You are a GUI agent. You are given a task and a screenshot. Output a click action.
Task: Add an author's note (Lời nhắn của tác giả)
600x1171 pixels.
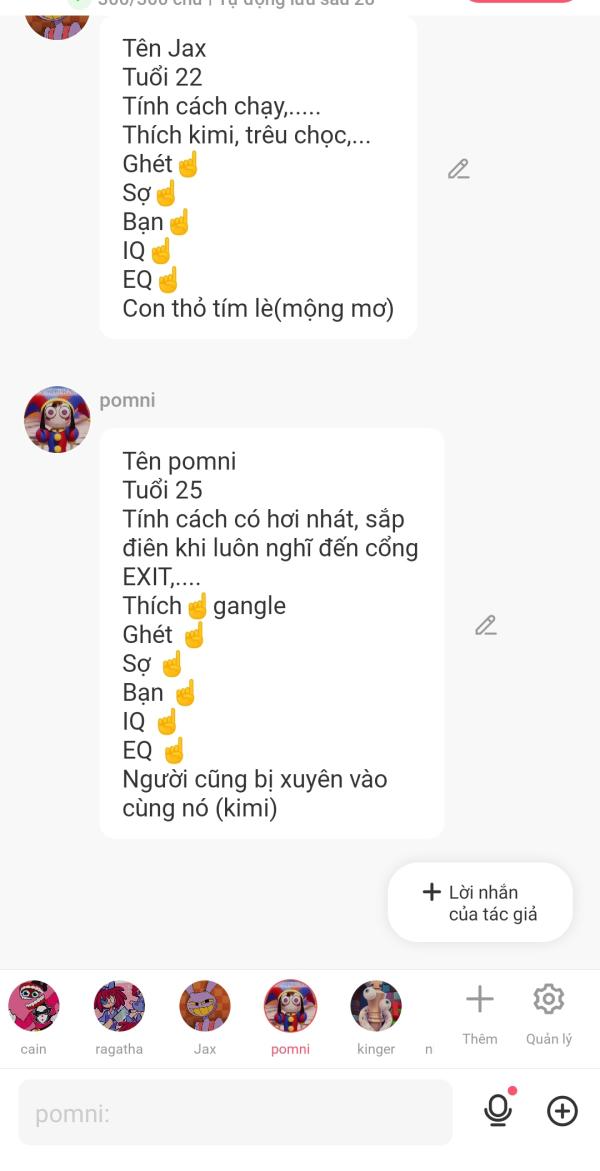480,903
